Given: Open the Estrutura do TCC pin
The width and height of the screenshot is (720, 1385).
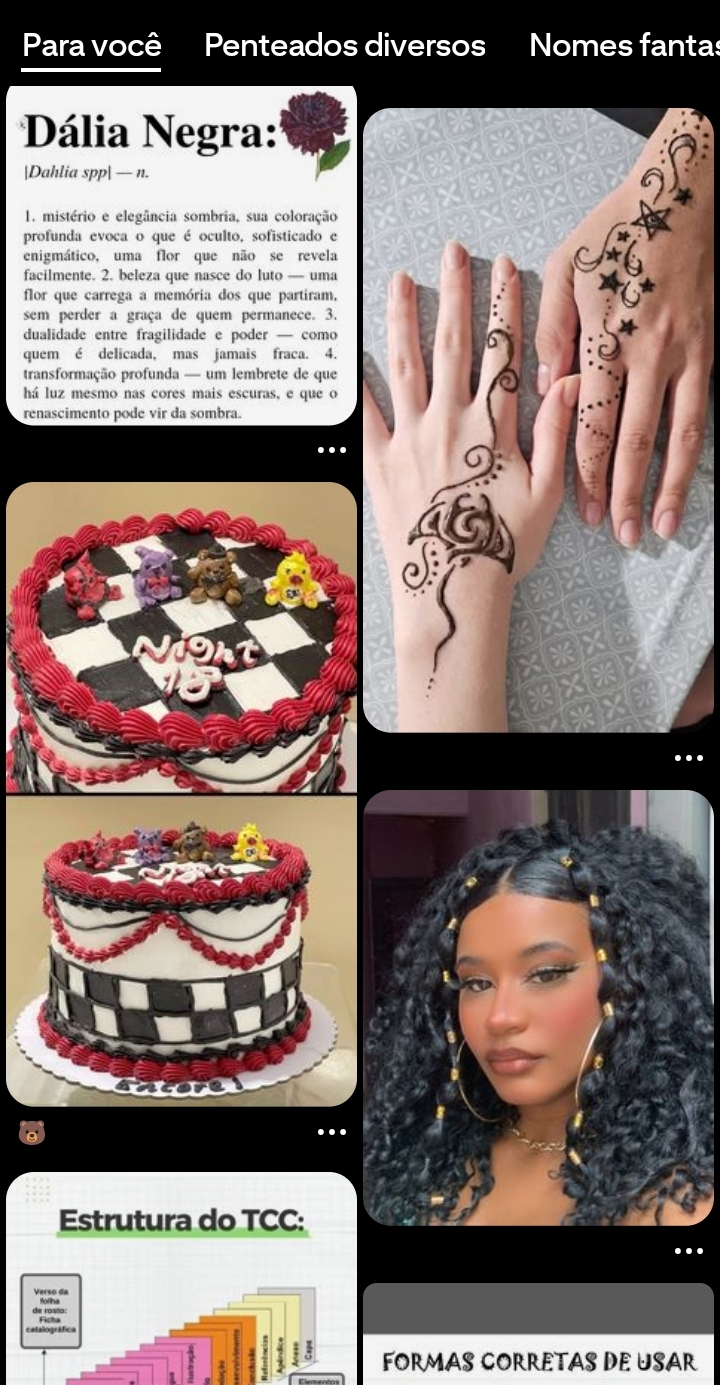Looking at the screenshot, I should (x=181, y=1280).
